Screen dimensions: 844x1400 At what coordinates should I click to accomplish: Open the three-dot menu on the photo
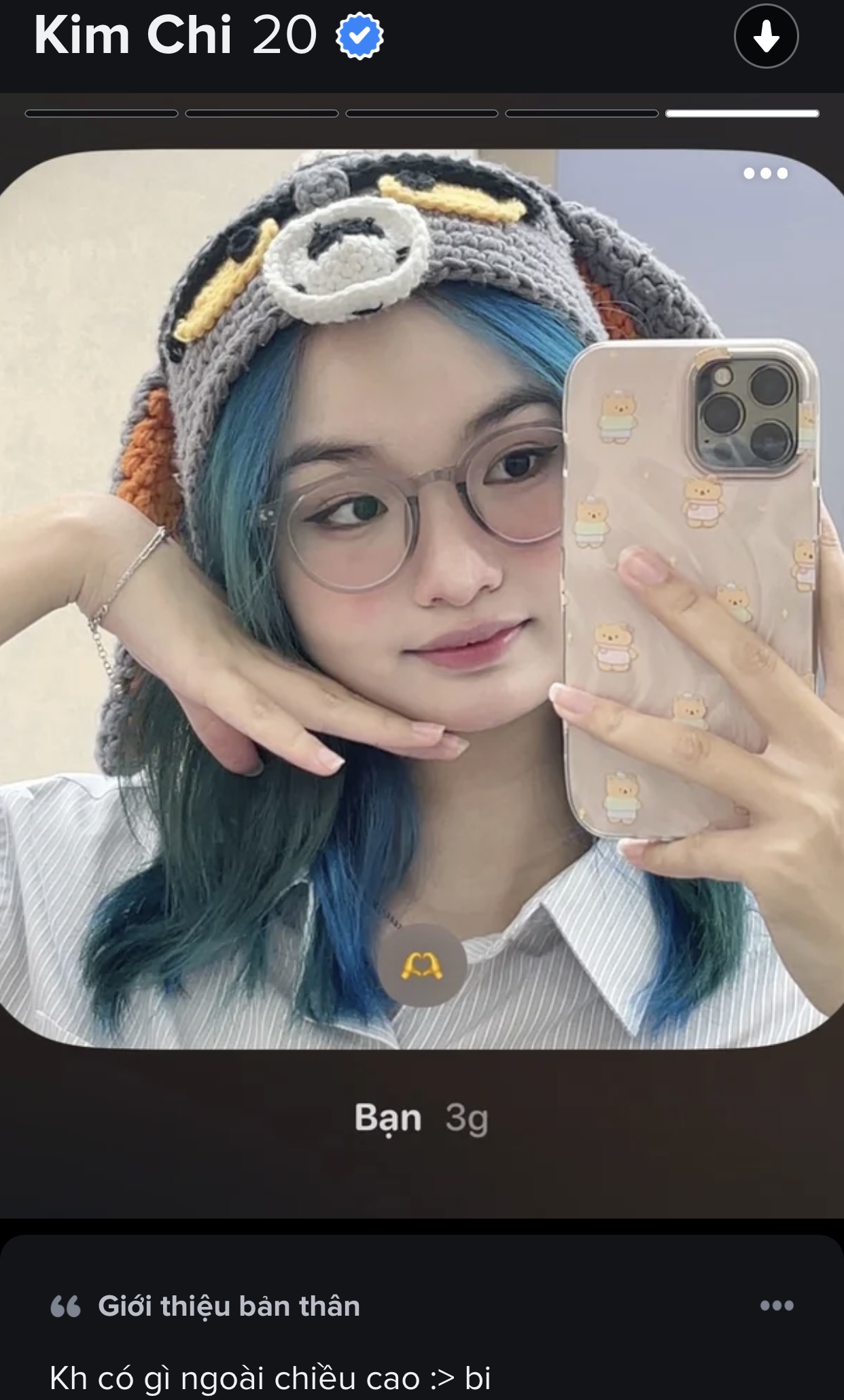[765, 173]
